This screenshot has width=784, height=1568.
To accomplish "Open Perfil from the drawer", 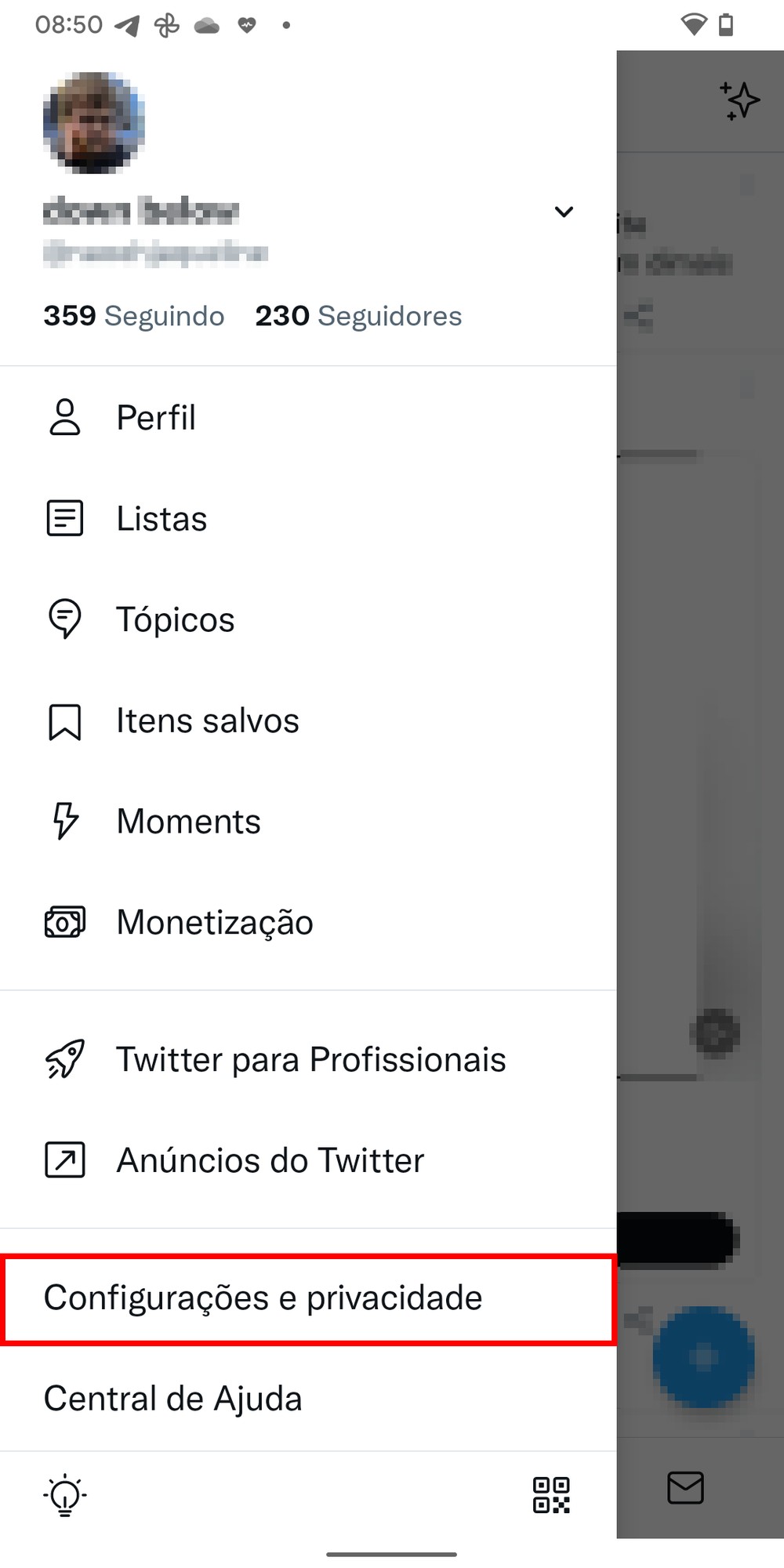I will click(x=156, y=417).
